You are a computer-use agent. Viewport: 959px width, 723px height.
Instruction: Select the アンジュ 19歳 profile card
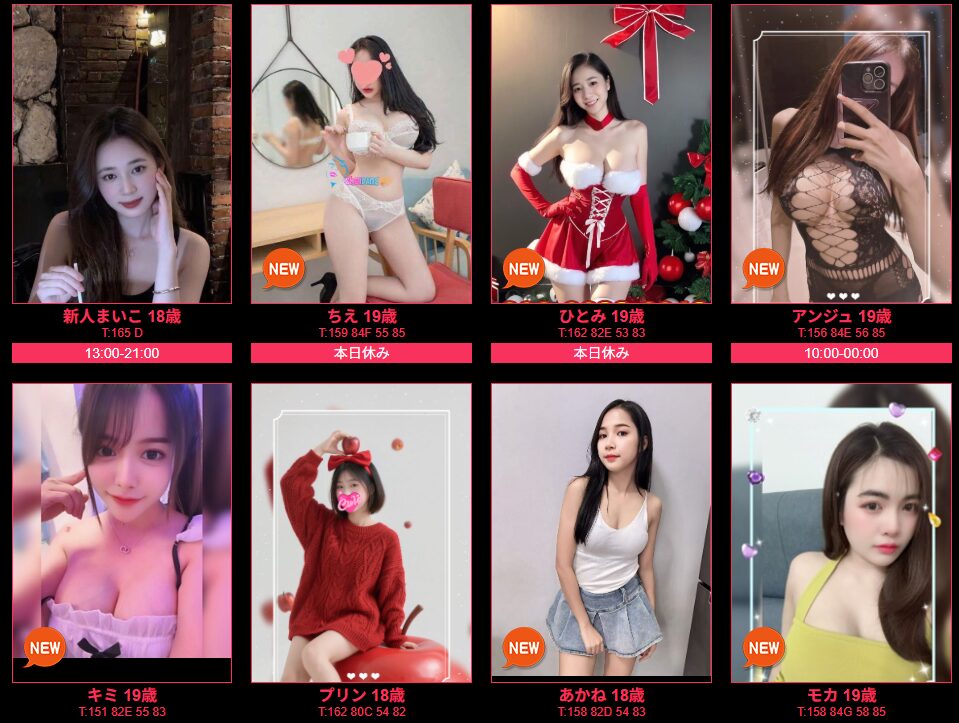(x=841, y=155)
